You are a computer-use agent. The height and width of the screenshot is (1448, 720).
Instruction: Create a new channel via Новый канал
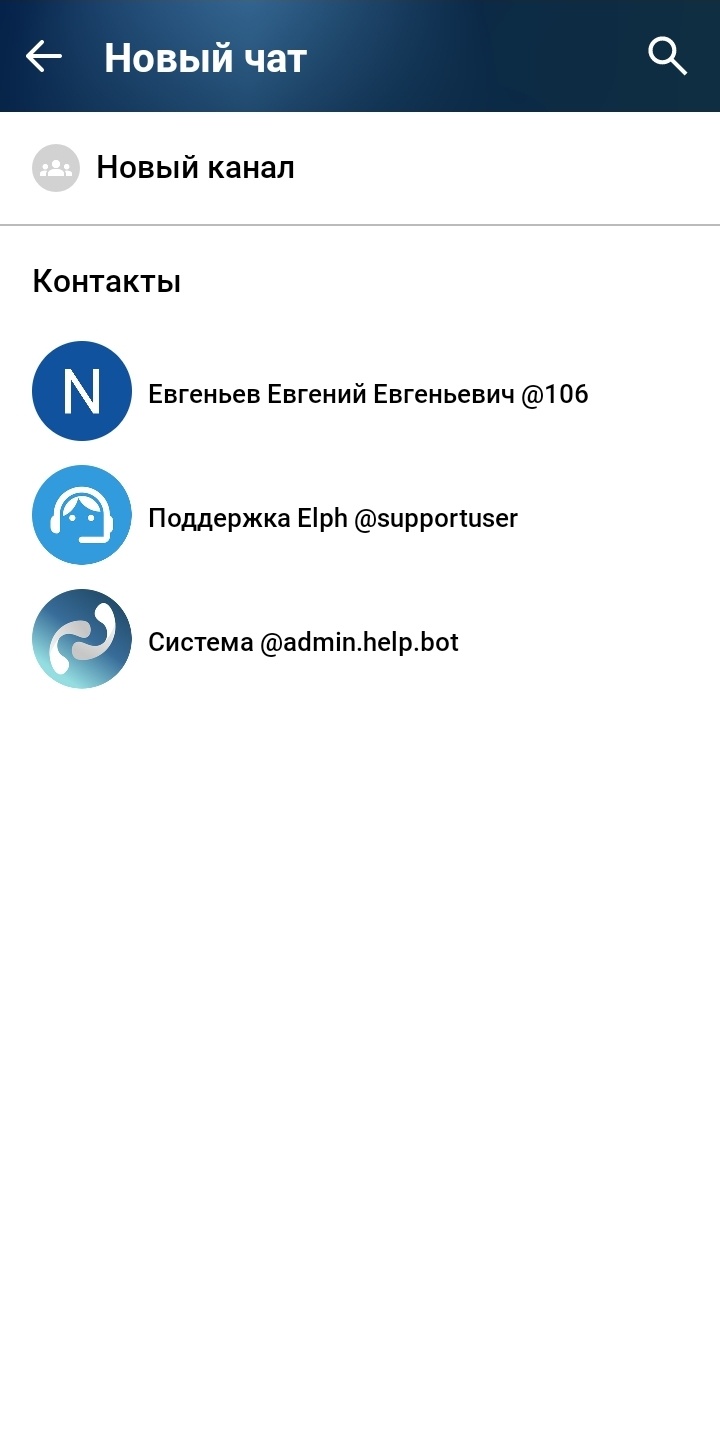pos(195,168)
